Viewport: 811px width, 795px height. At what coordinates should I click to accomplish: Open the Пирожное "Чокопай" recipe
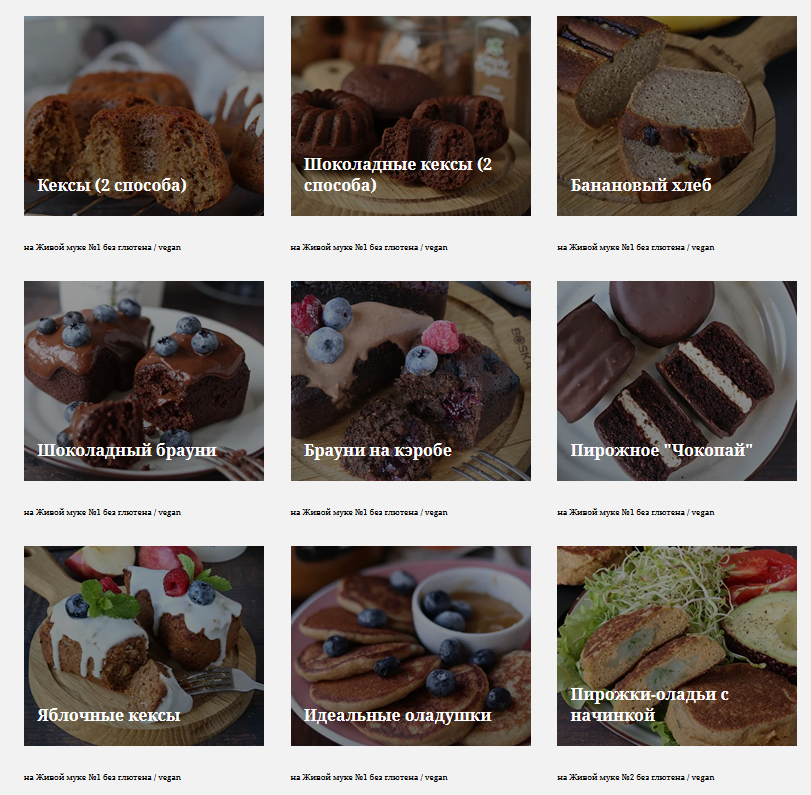(676, 381)
